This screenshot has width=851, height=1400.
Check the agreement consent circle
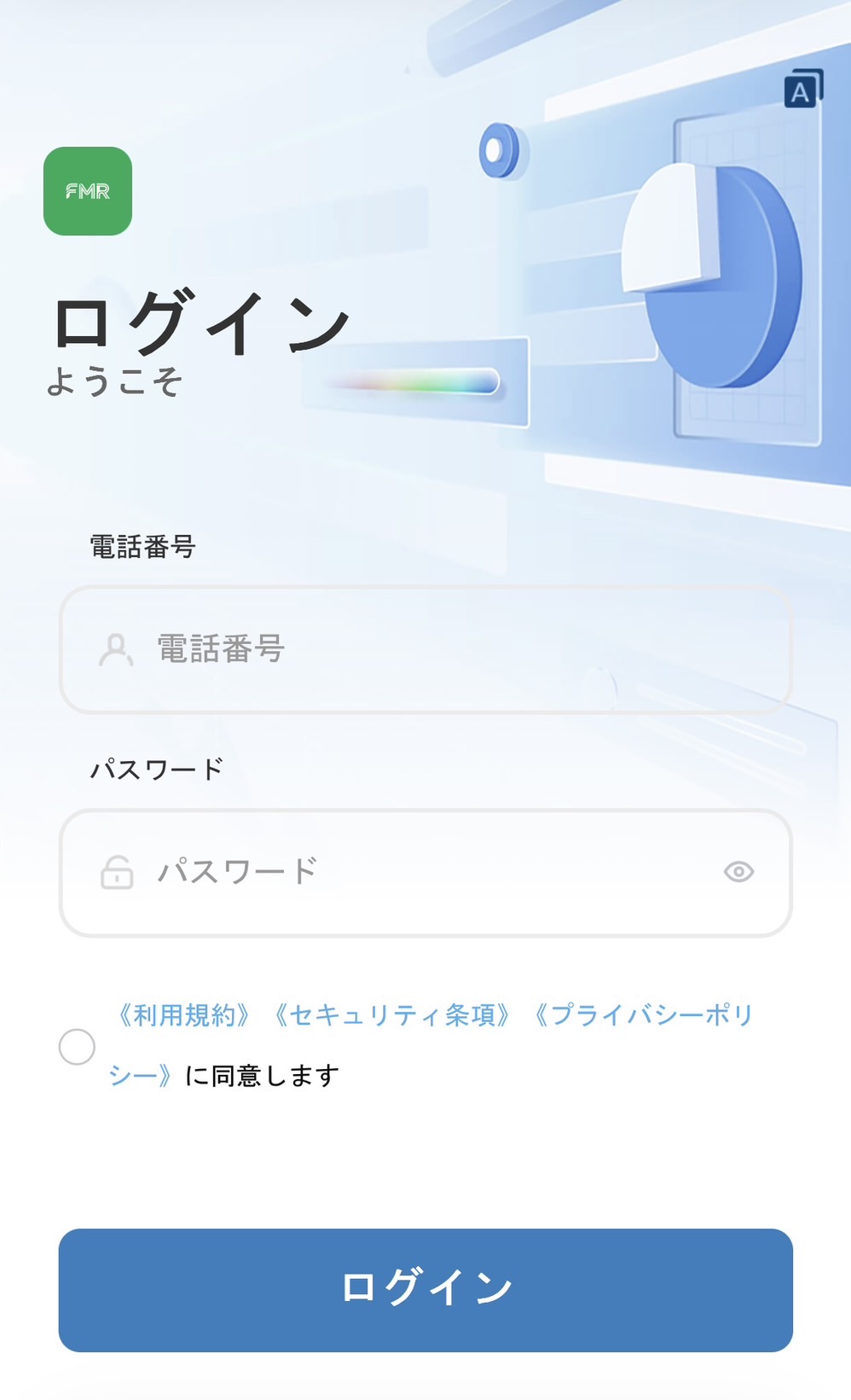click(x=77, y=1047)
